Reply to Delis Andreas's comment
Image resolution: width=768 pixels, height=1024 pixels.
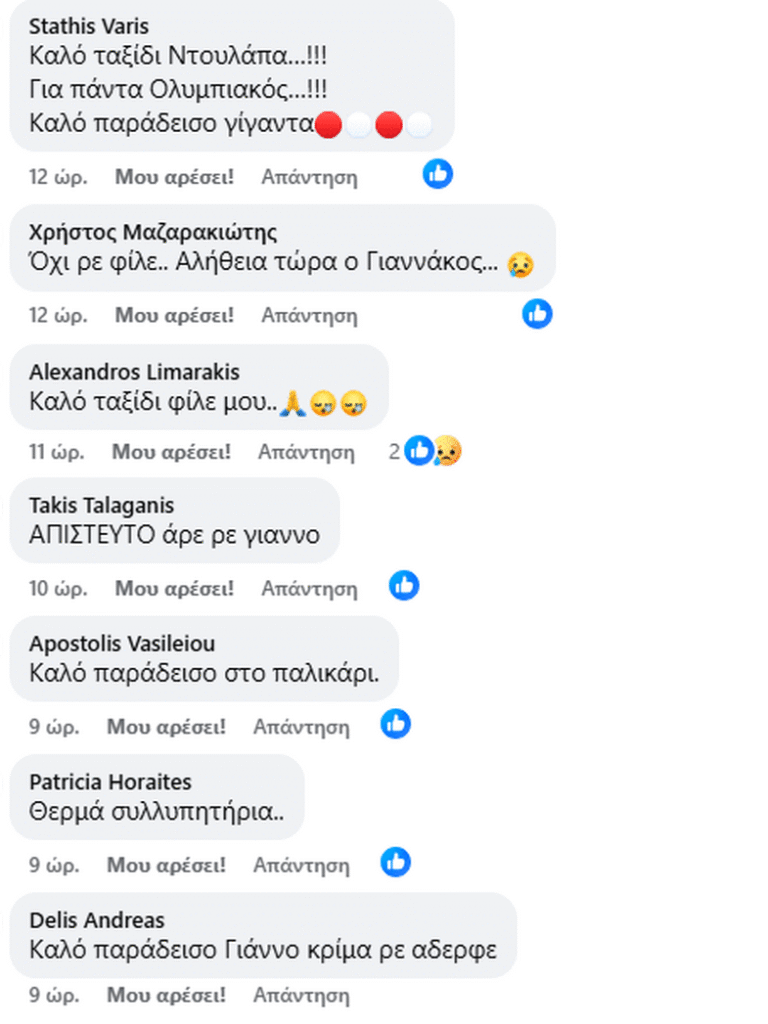coord(302,996)
